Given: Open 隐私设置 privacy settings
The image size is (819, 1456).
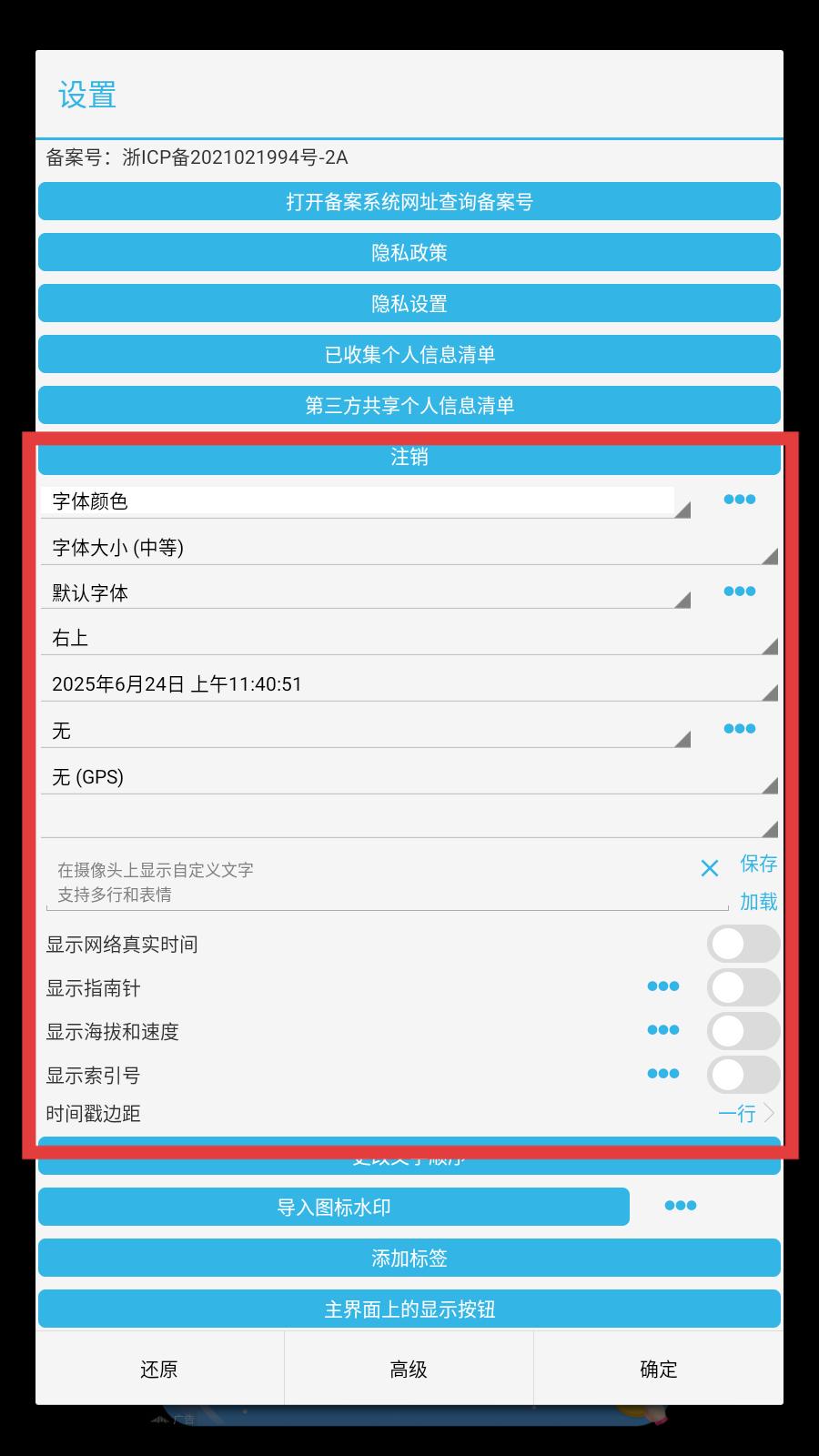Looking at the screenshot, I should tap(409, 303).
